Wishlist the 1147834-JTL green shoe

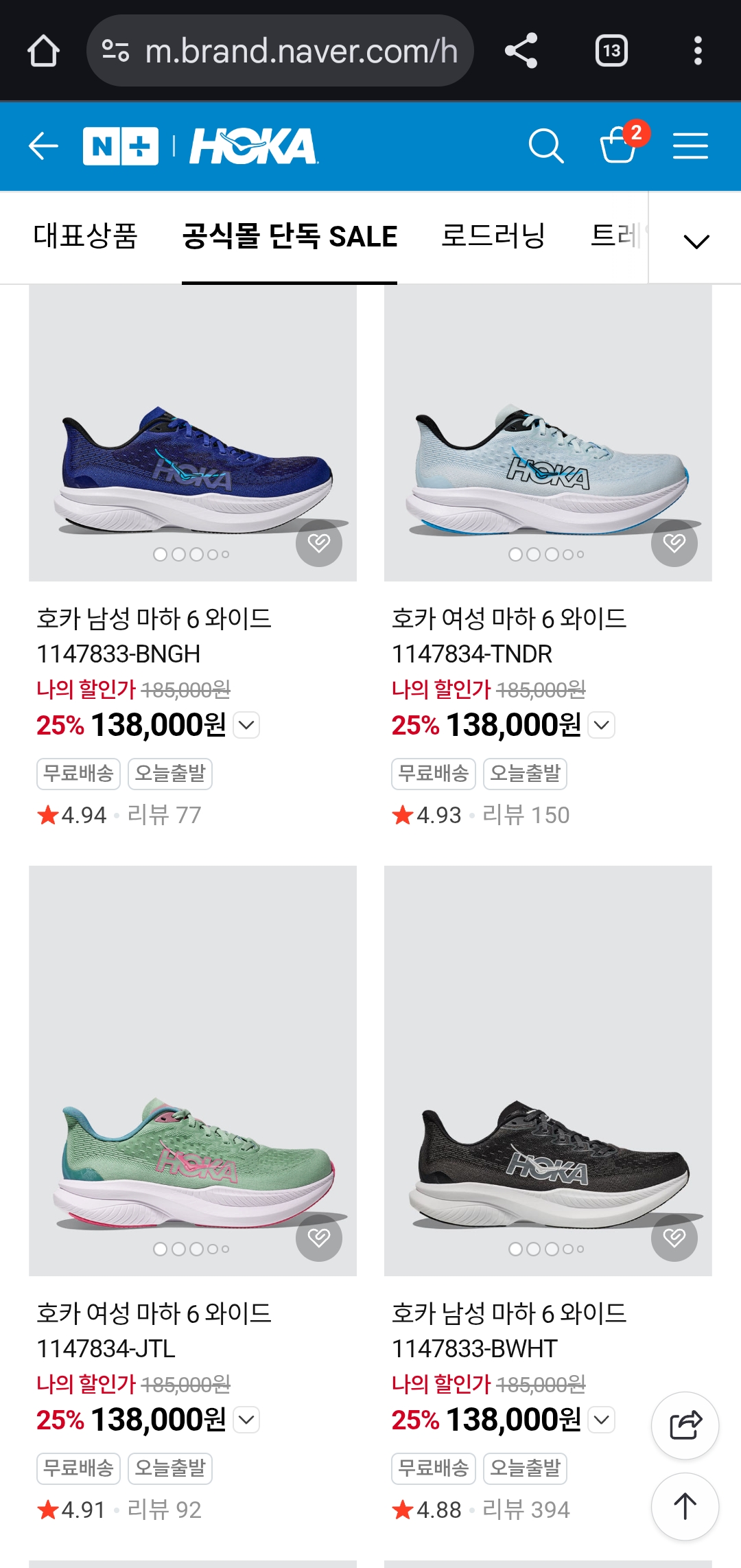(x=319, y=1238)
